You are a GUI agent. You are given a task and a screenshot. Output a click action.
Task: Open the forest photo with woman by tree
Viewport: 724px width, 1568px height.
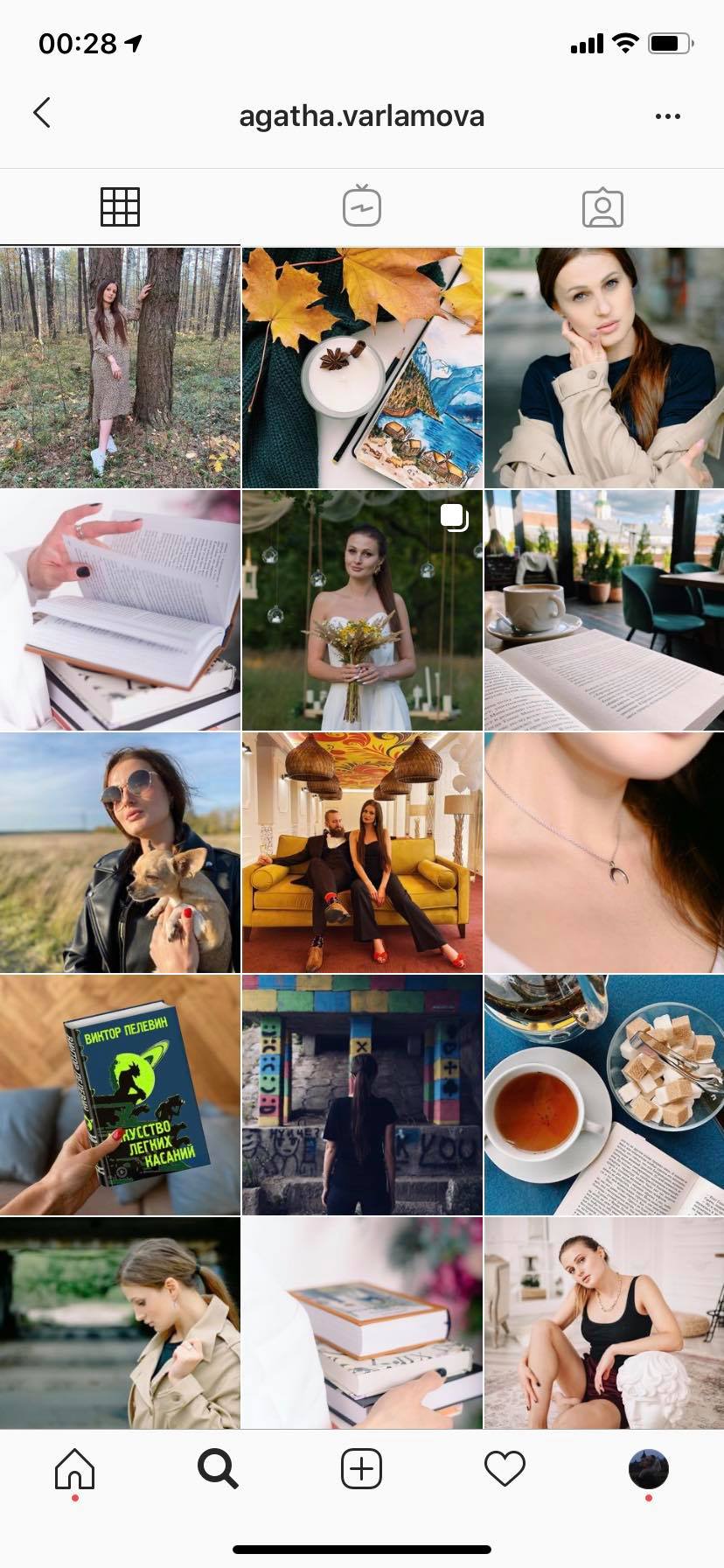click(x=120, y=367)
